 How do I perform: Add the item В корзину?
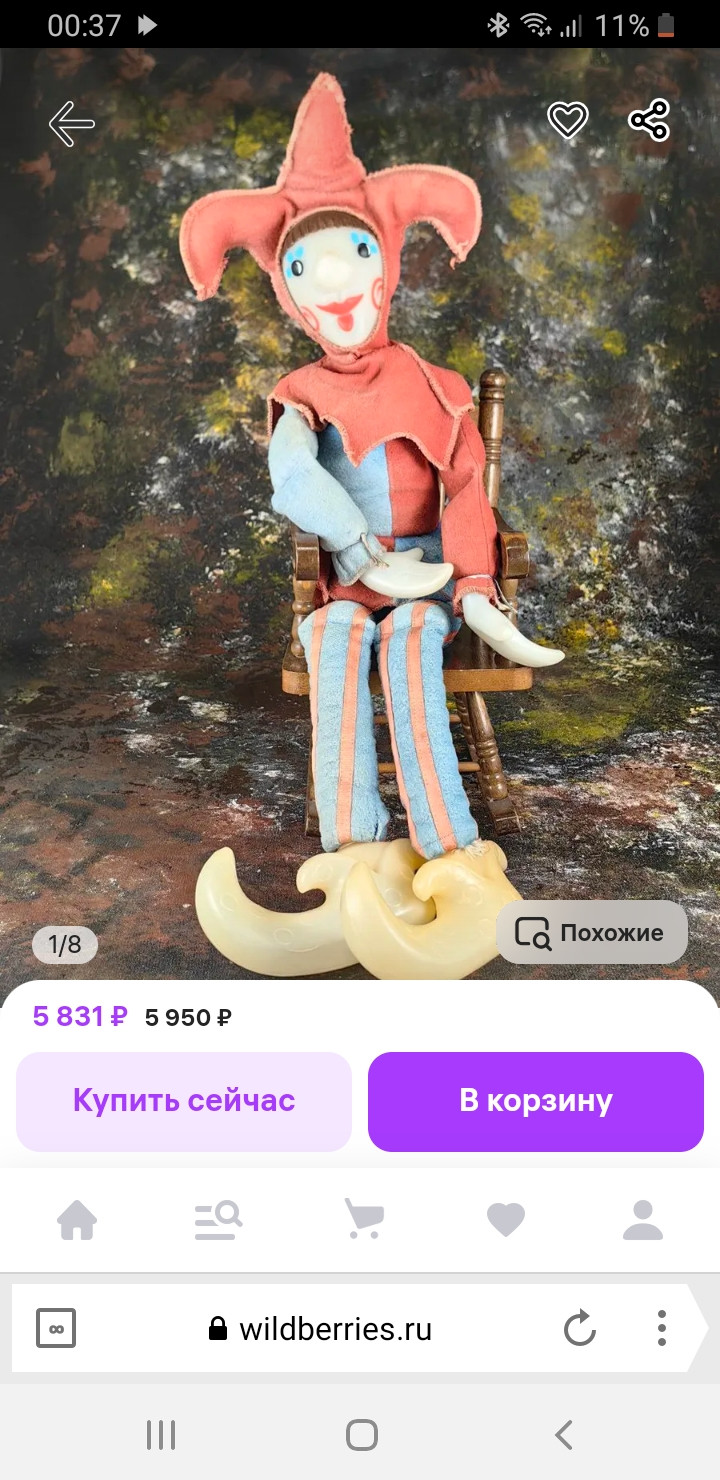tap(536, 1101)
